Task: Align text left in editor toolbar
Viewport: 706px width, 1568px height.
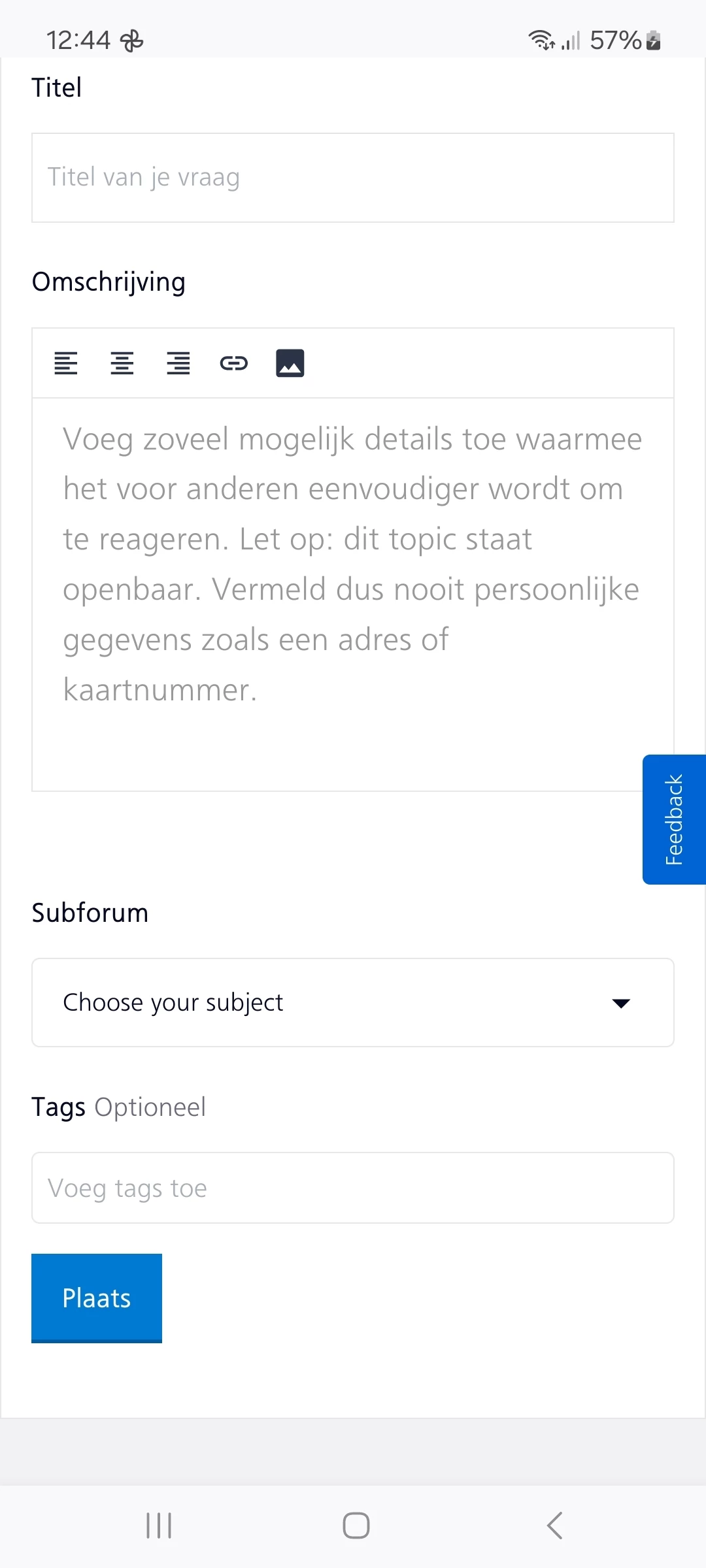Action: coord(66,363)
